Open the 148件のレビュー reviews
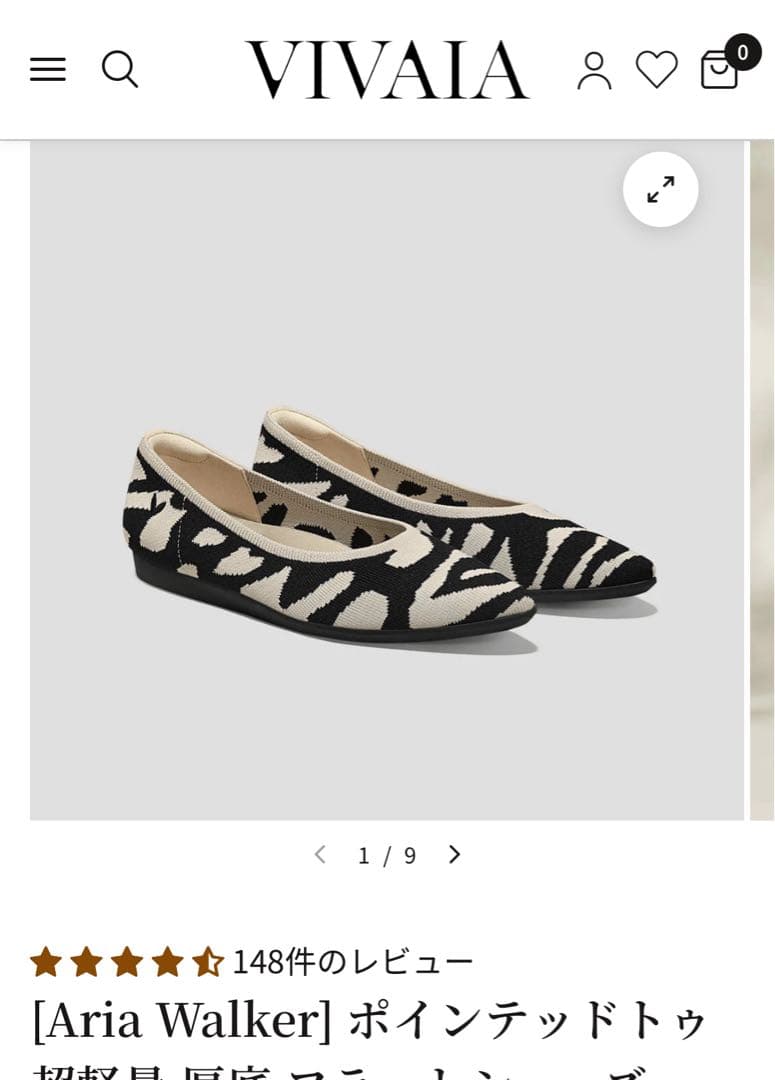The image size is (775, 1080). click(x=352, y=962)
